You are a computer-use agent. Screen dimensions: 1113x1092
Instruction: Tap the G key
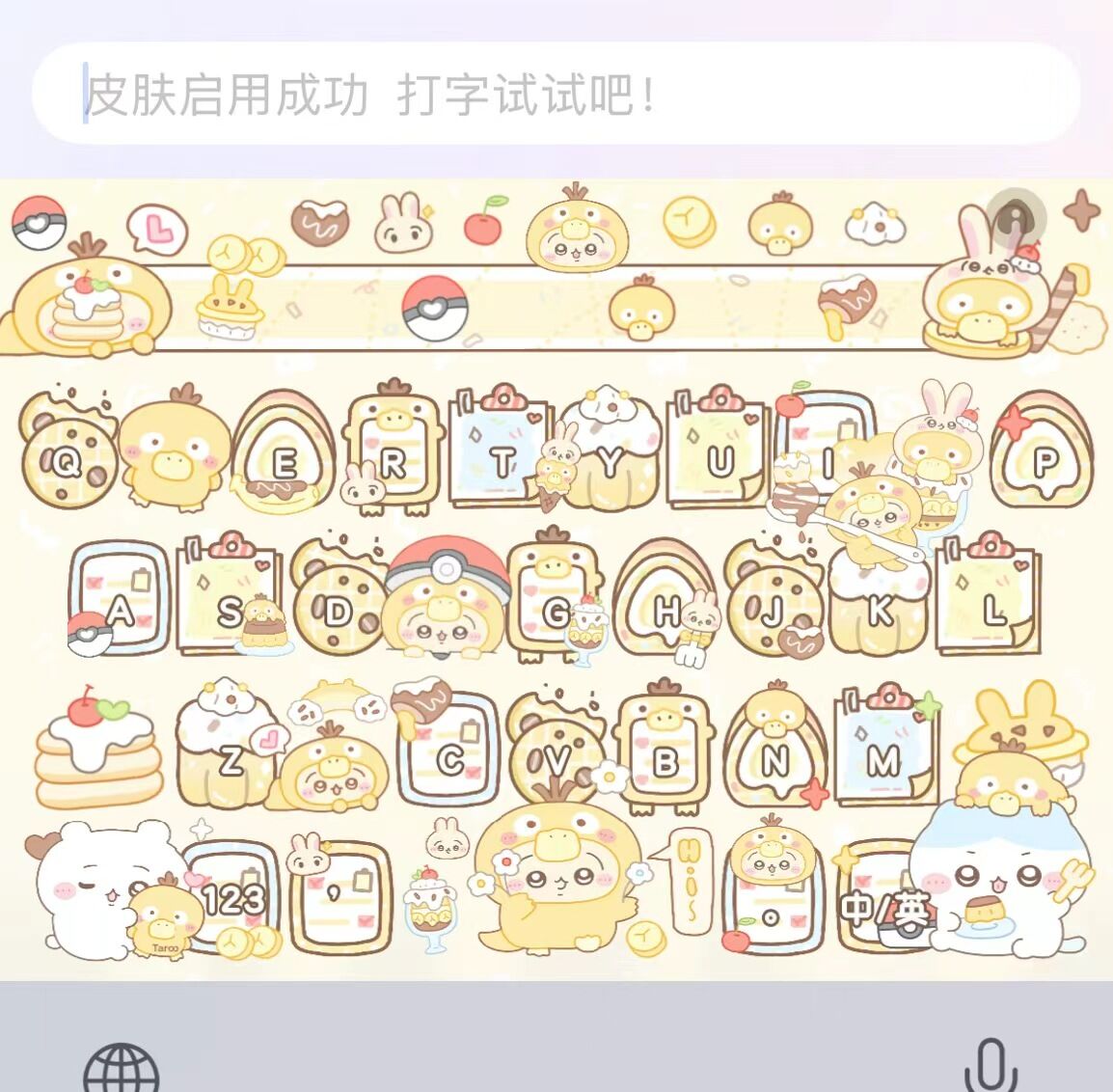[556, 612]
